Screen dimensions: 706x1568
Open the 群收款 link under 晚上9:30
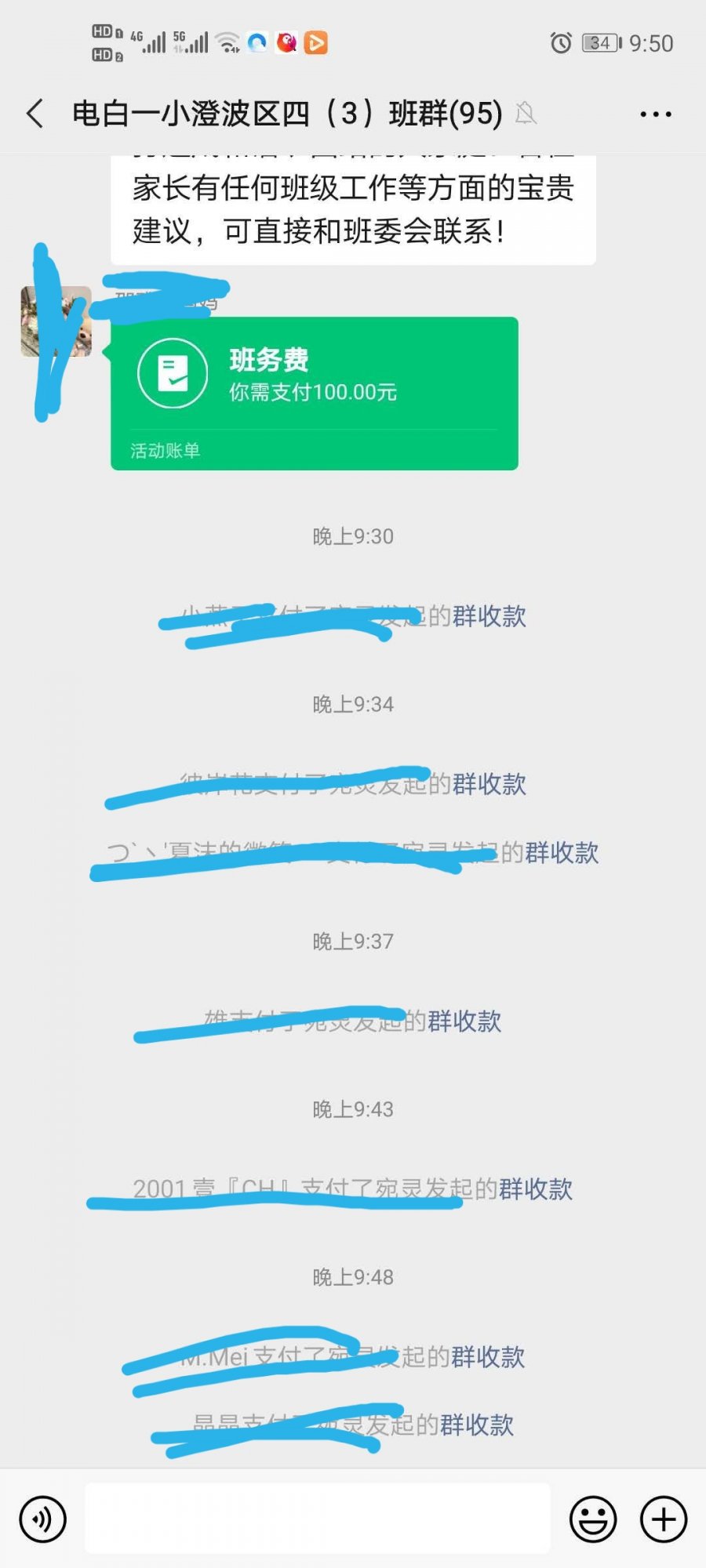489,616
